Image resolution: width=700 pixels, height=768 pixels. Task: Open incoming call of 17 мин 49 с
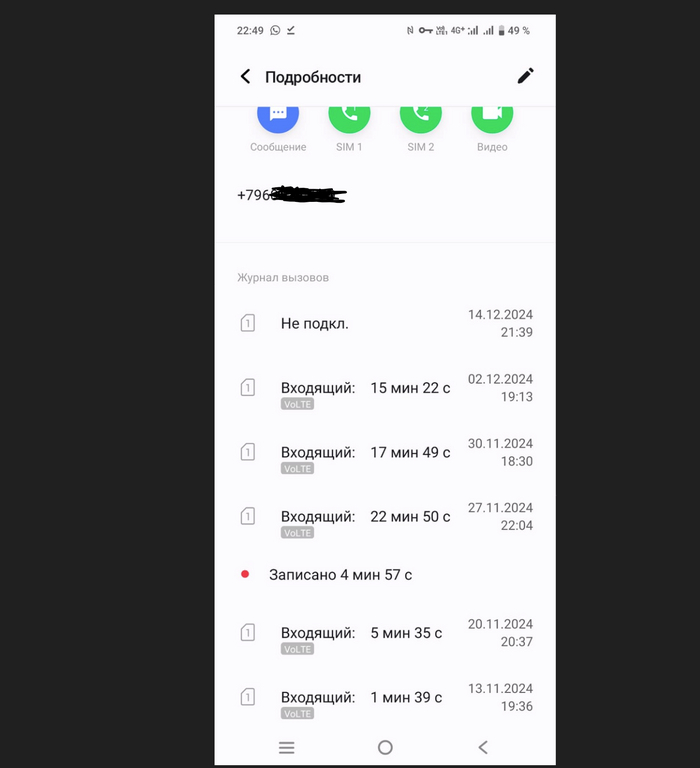385,453
